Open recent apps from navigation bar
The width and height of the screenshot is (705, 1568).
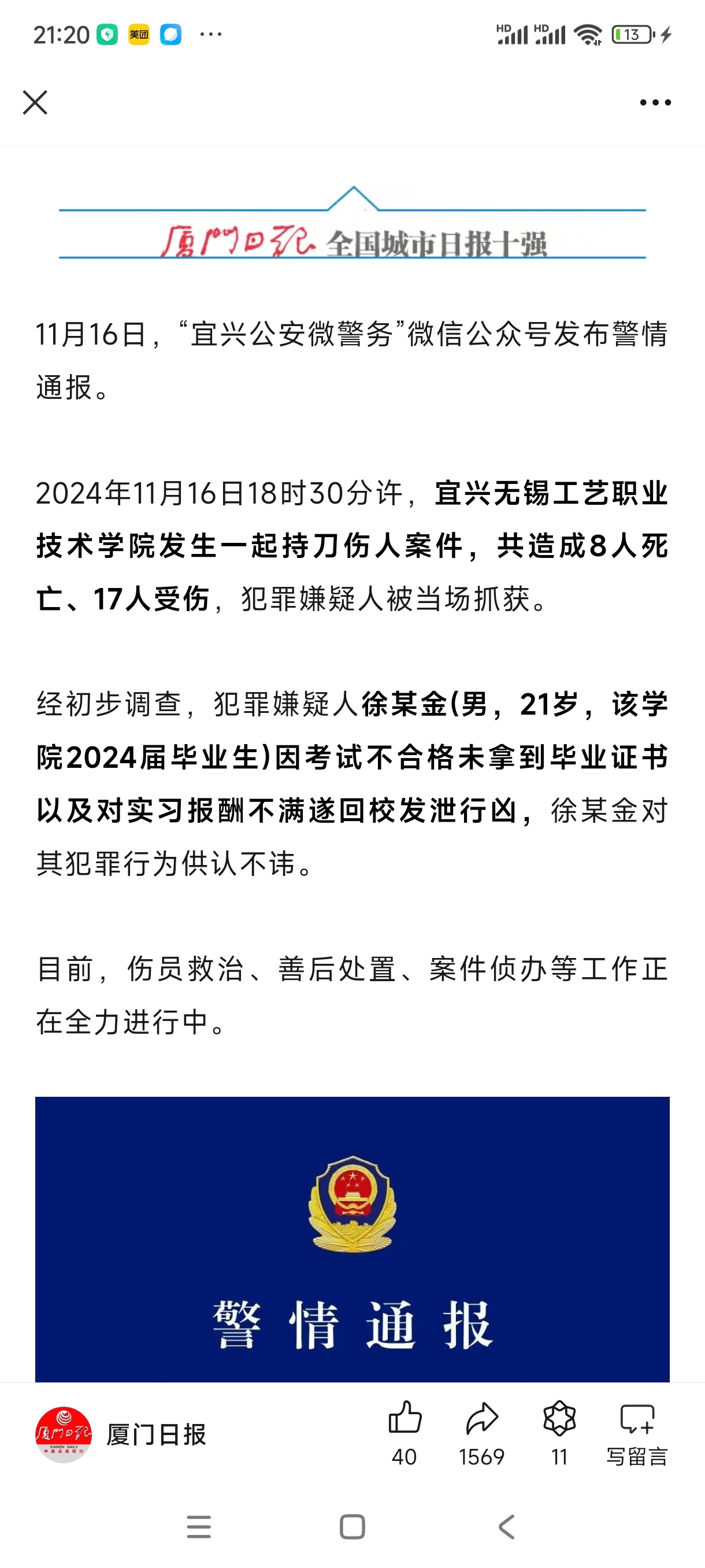pyautogui.click(x=199, y=1526)
